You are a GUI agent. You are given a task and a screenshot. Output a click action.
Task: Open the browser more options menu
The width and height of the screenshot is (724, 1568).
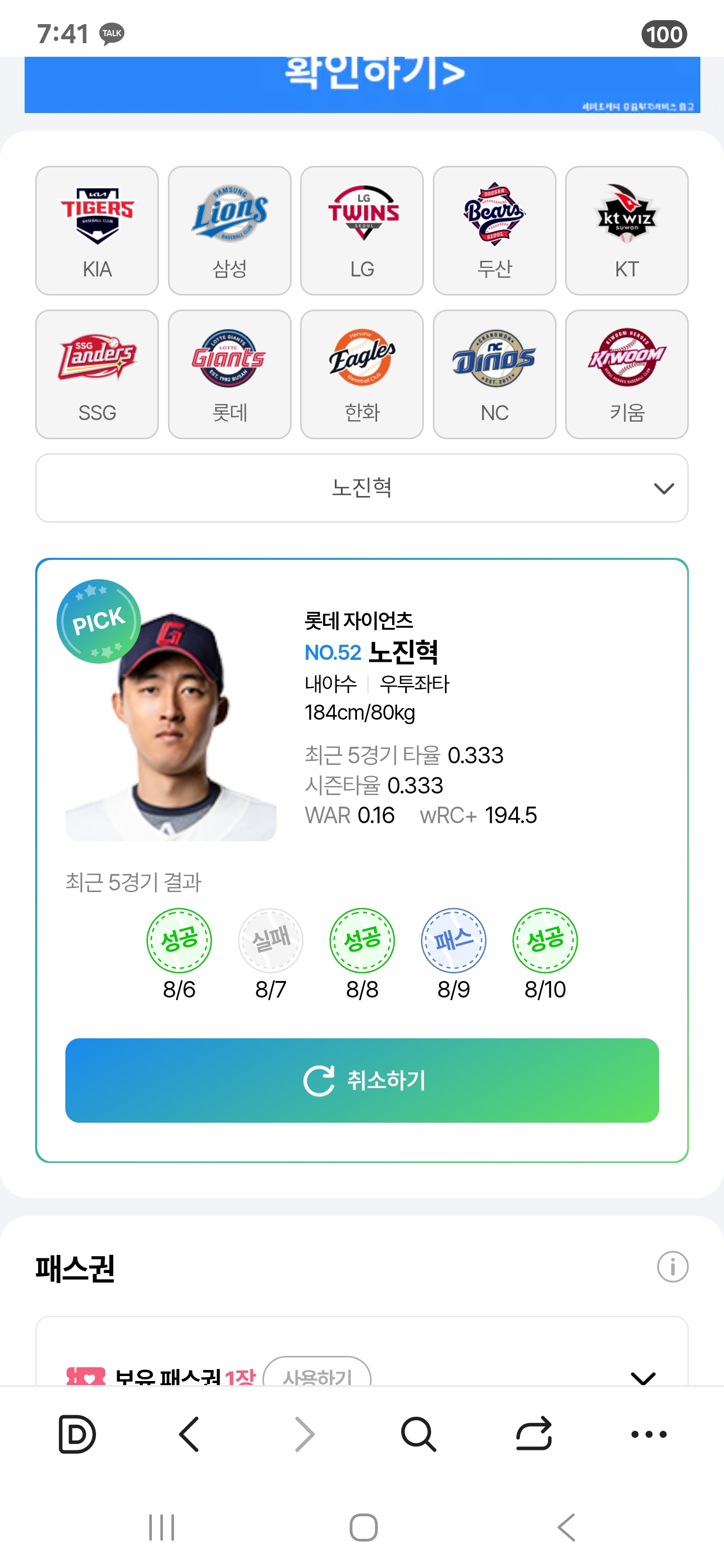(x=649, y=1434)
